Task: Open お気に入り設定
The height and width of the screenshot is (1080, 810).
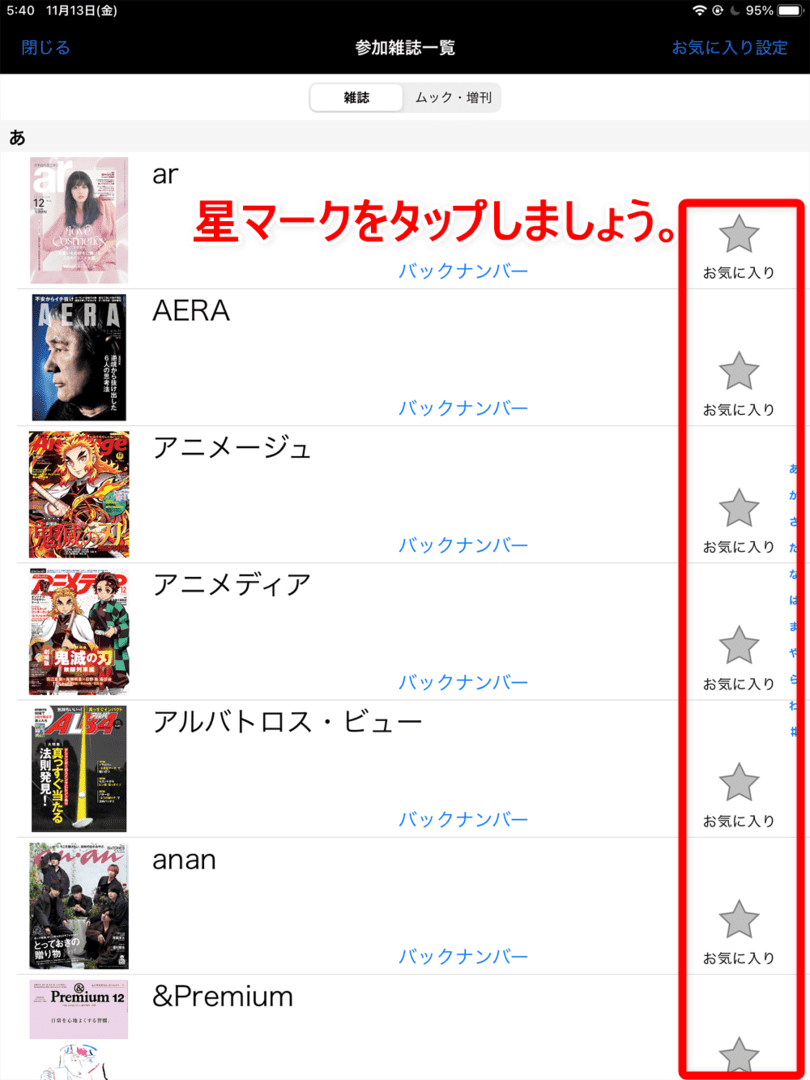Action: 729,48
